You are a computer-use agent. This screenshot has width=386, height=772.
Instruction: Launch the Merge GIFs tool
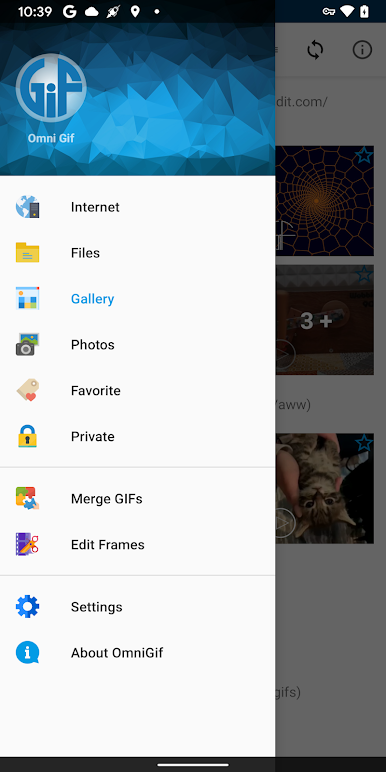pos(137,498)
